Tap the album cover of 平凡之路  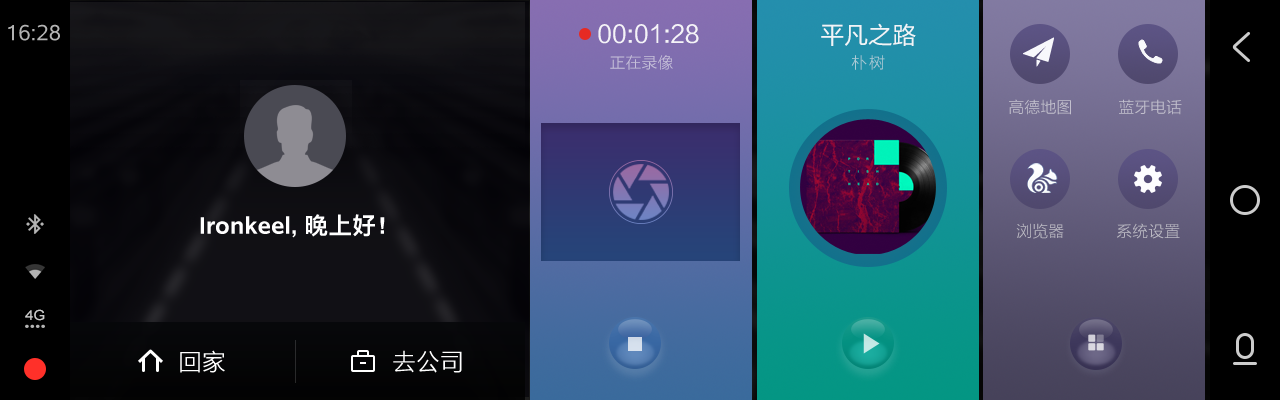click(x=867, y=188)
